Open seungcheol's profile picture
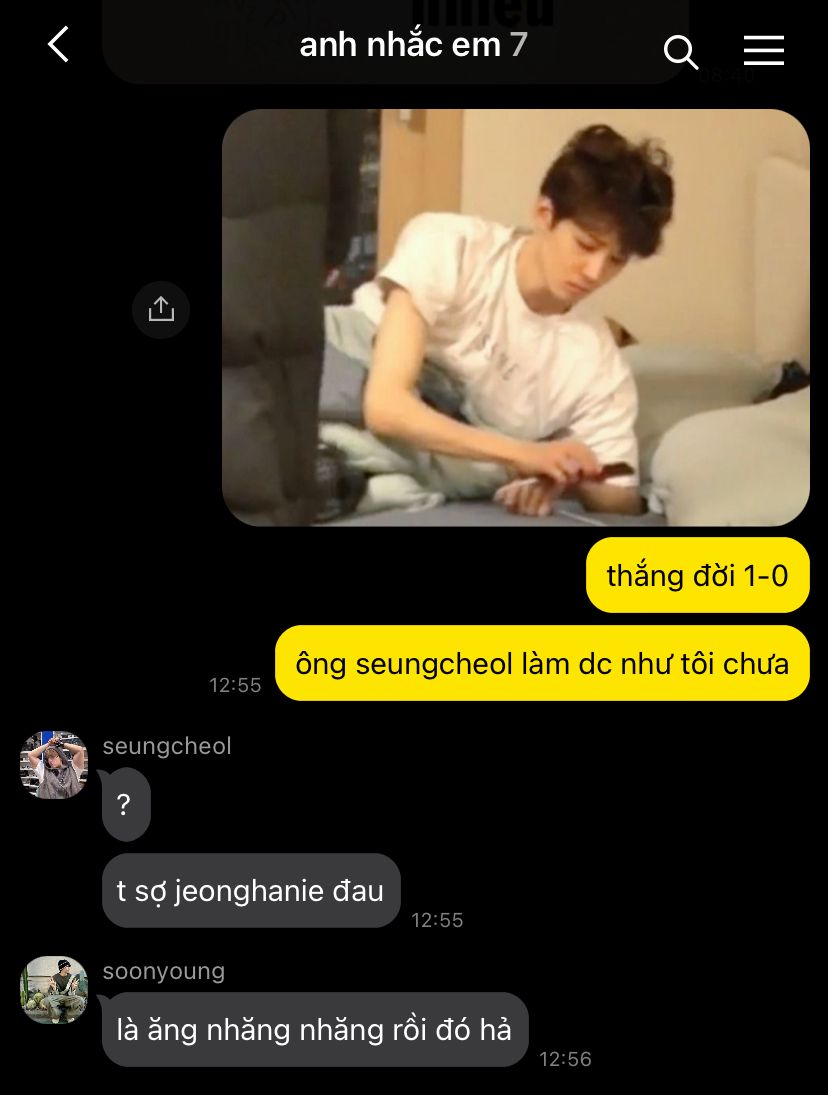Screen dimensions: 828x1095 pyautogui.click(x=54, y=765)
